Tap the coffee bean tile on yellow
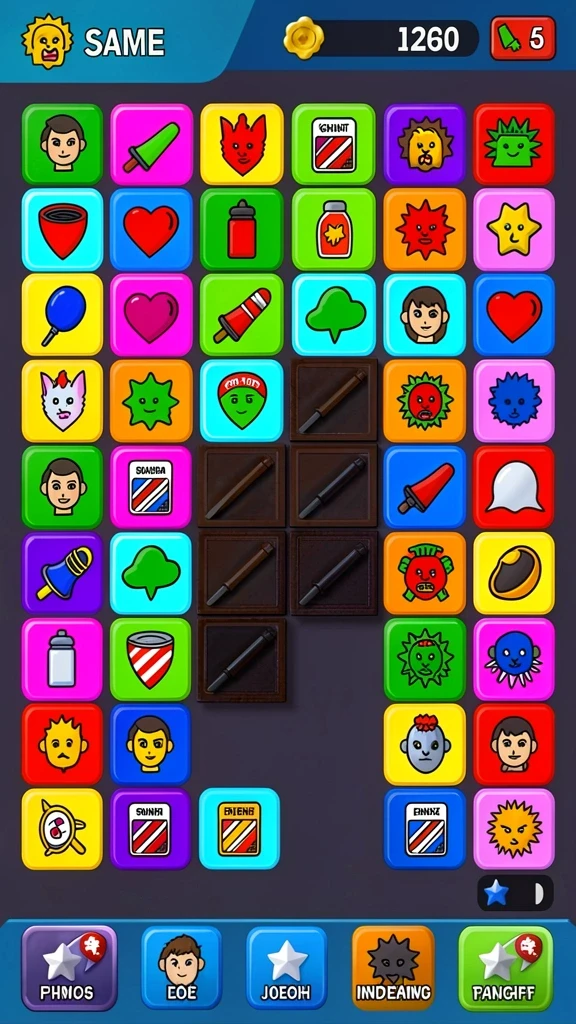 pyautogui.click(x=514, y=573)
